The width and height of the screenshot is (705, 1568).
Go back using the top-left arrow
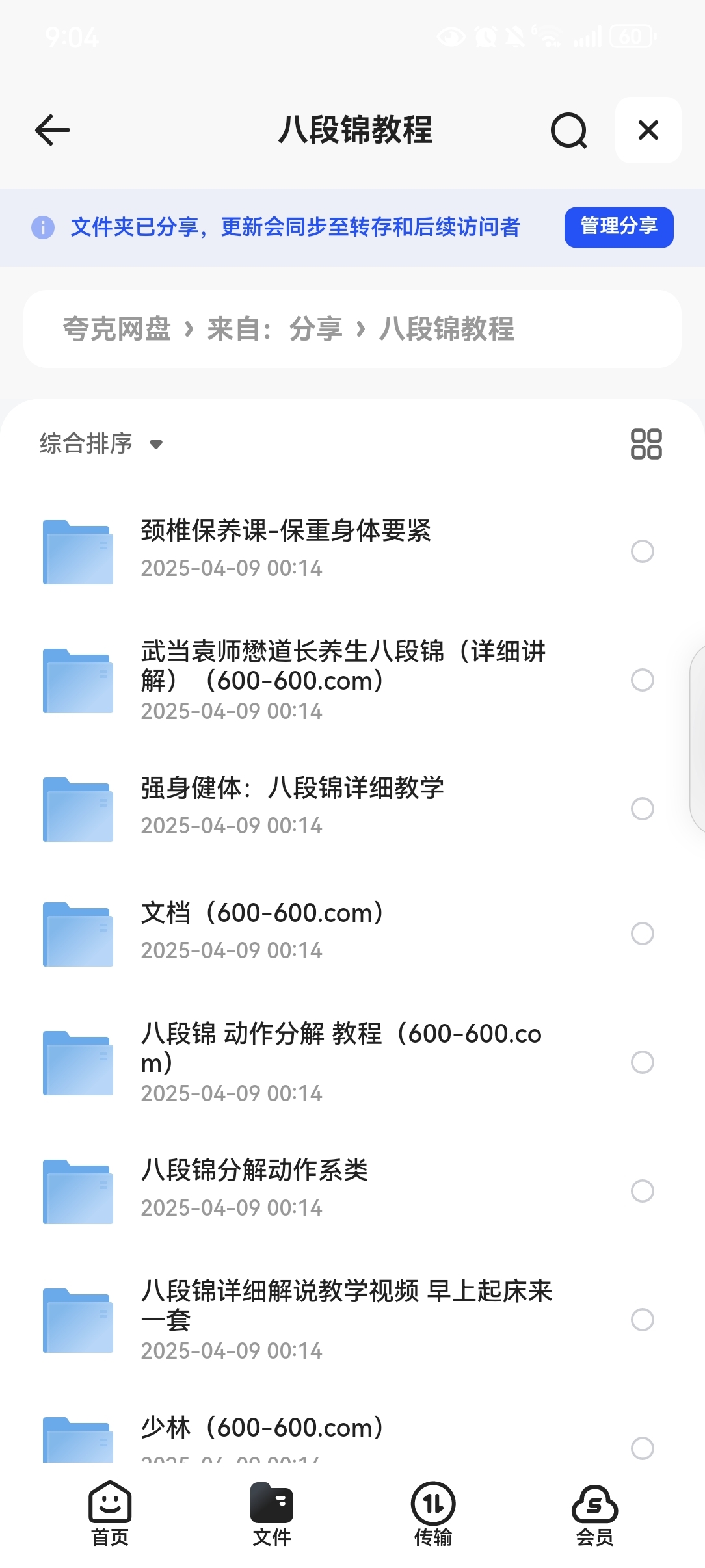53,130
